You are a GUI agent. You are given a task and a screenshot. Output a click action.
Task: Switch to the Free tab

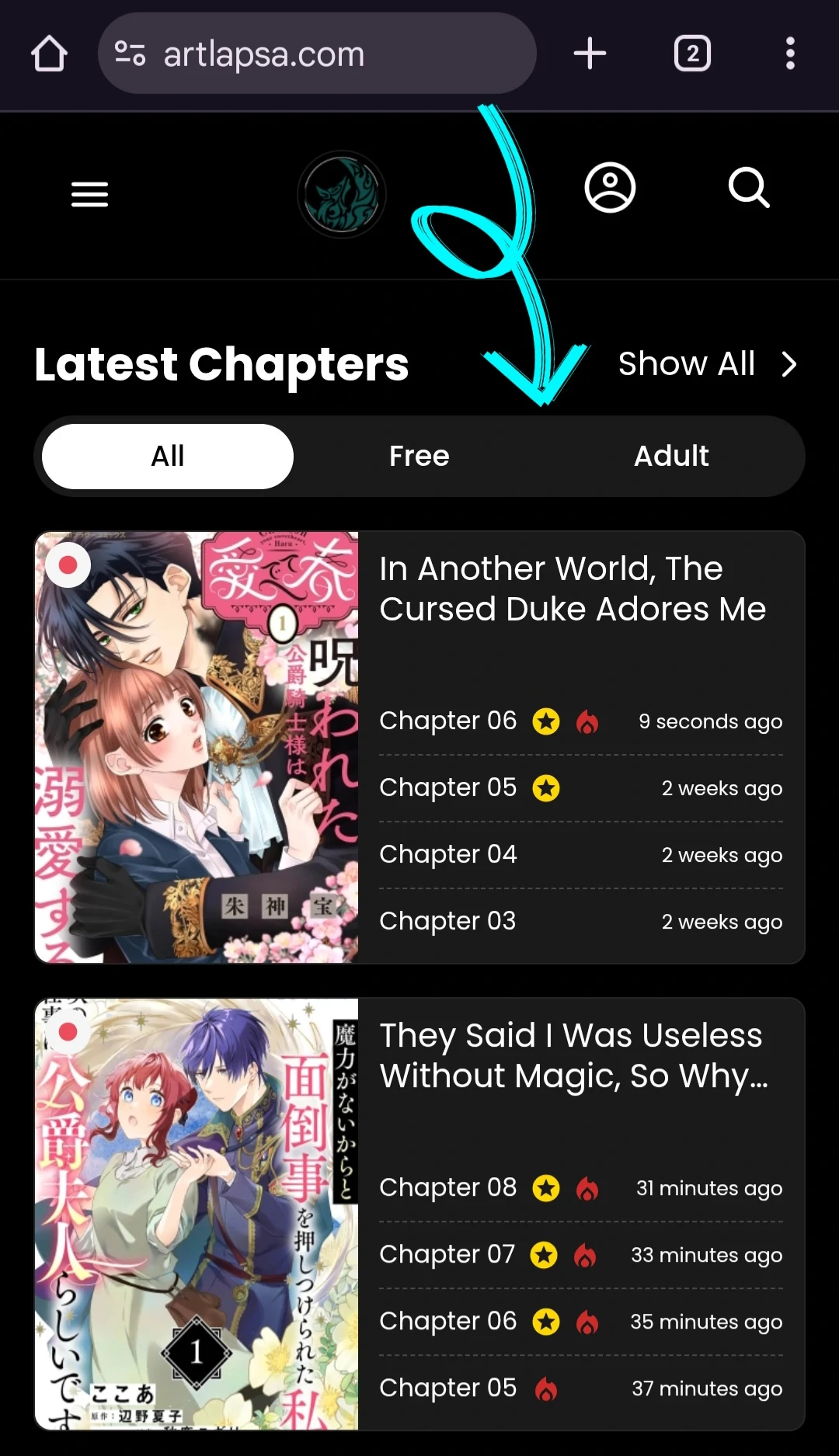tap(419, 457)
